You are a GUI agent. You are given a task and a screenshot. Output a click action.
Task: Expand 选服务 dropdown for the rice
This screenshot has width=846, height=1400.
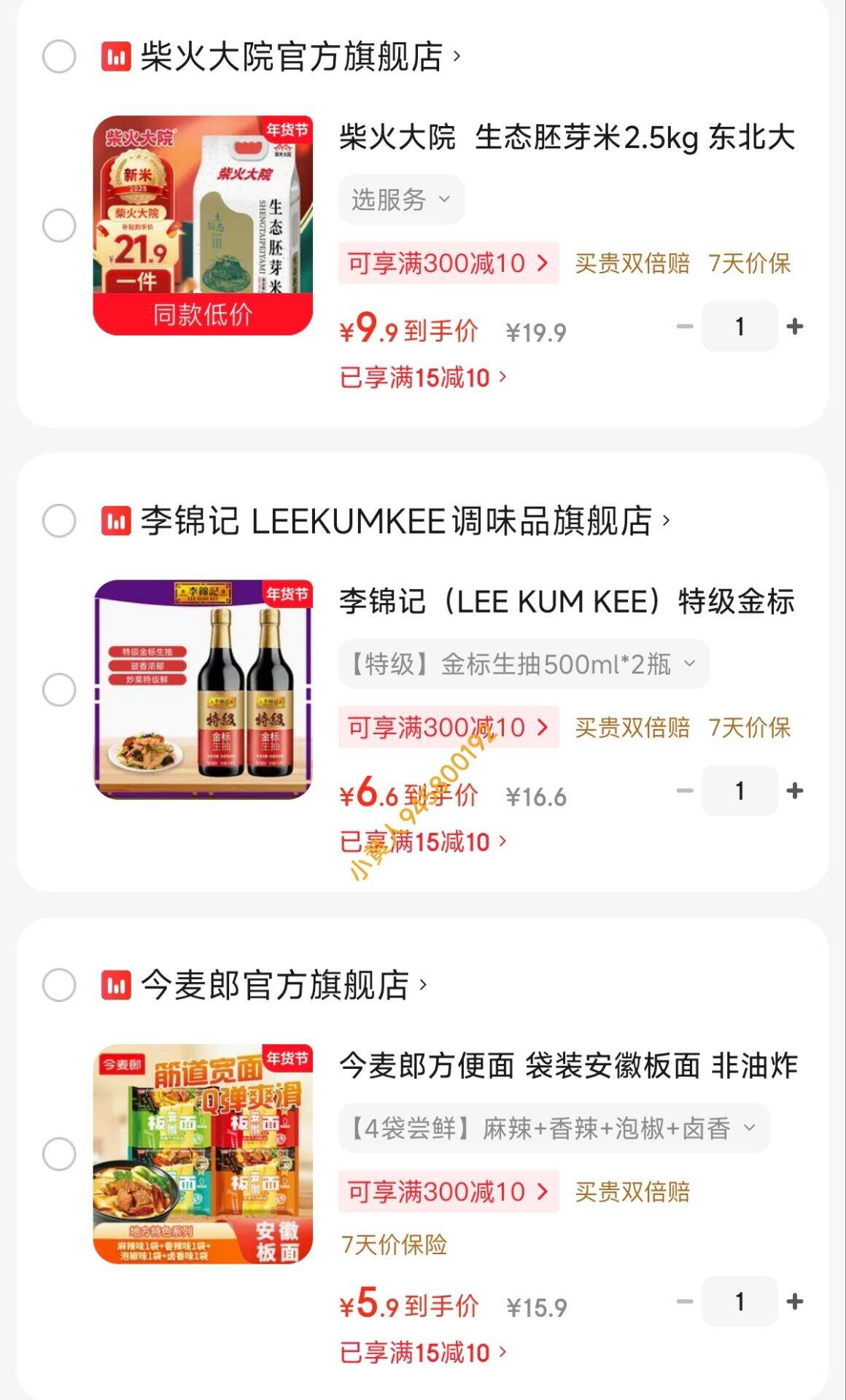click(x=401, y=199)
